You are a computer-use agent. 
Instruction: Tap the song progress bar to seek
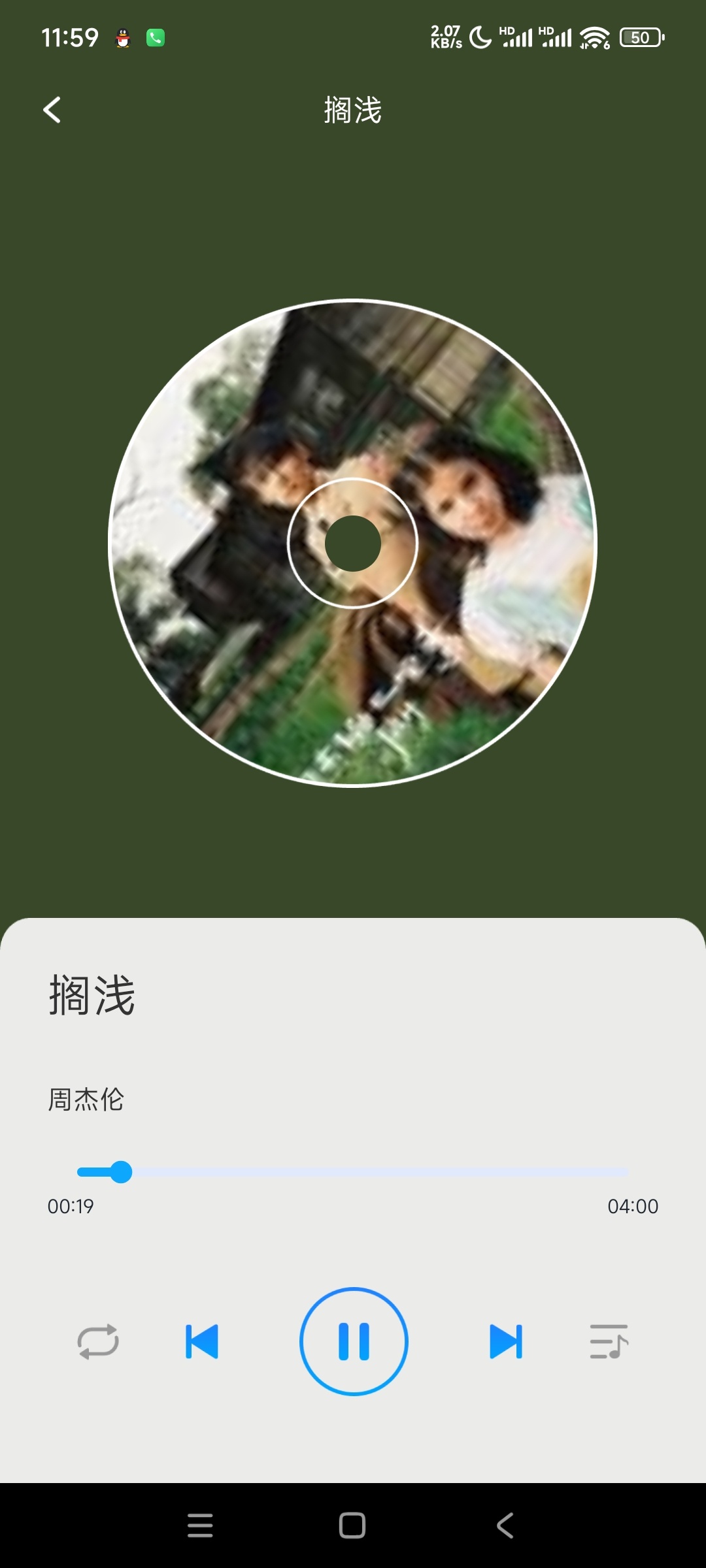[x=353, y=1172]
